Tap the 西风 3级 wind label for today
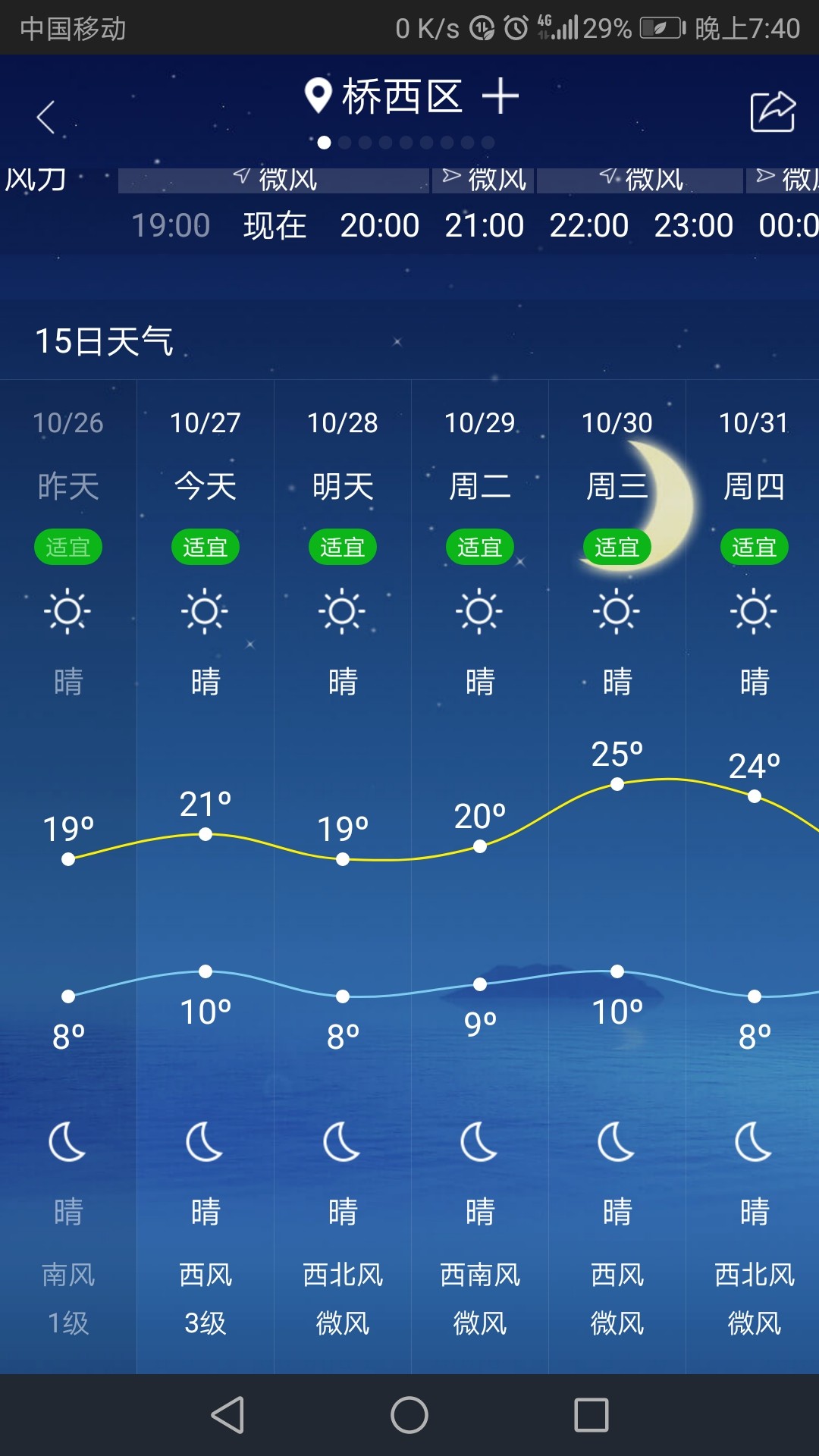This screenshot has width=819, height=1456. (x=205, y=1297)
